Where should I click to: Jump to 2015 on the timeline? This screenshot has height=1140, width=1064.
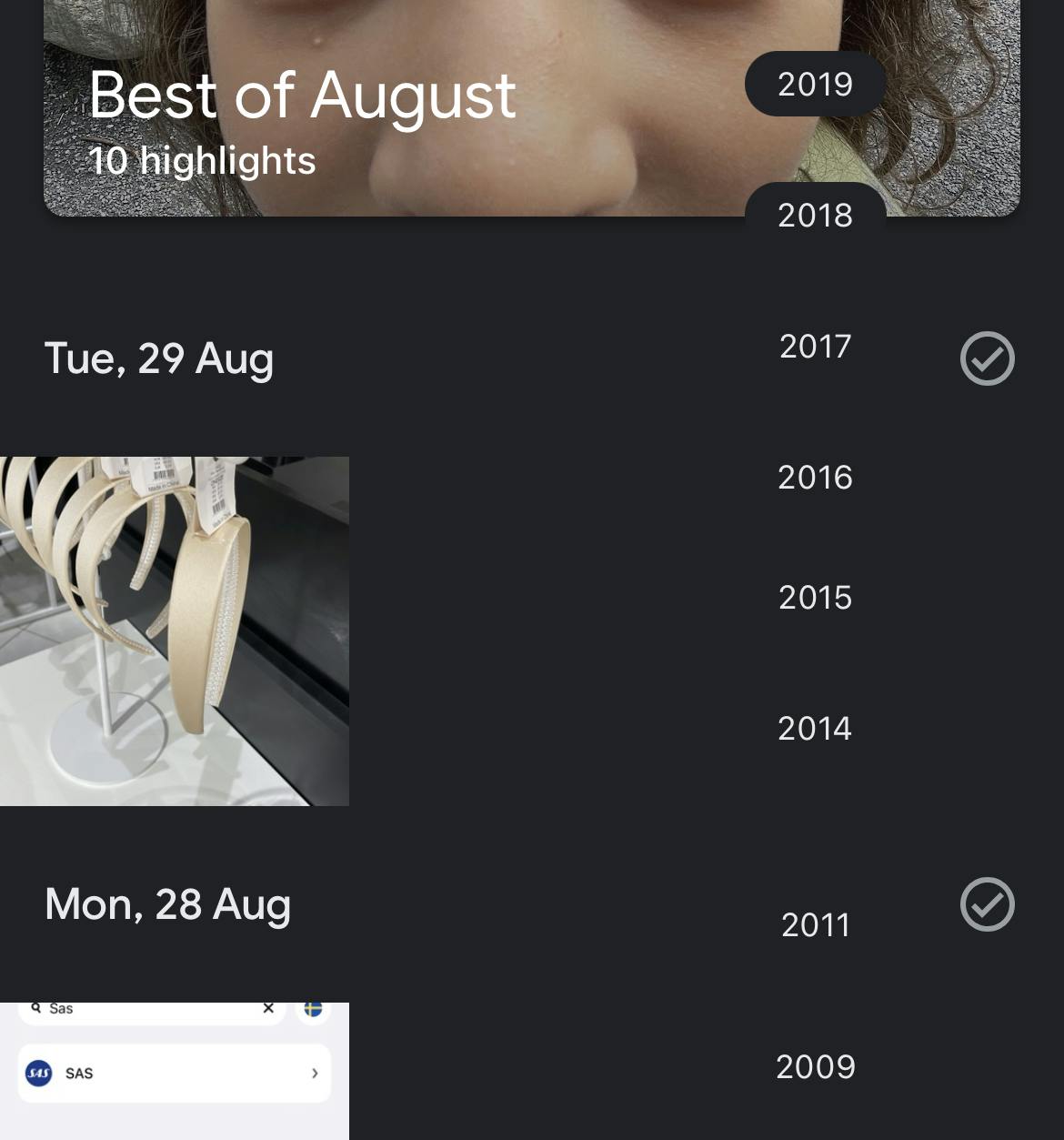pyautogui.click(x=815, y=598)
